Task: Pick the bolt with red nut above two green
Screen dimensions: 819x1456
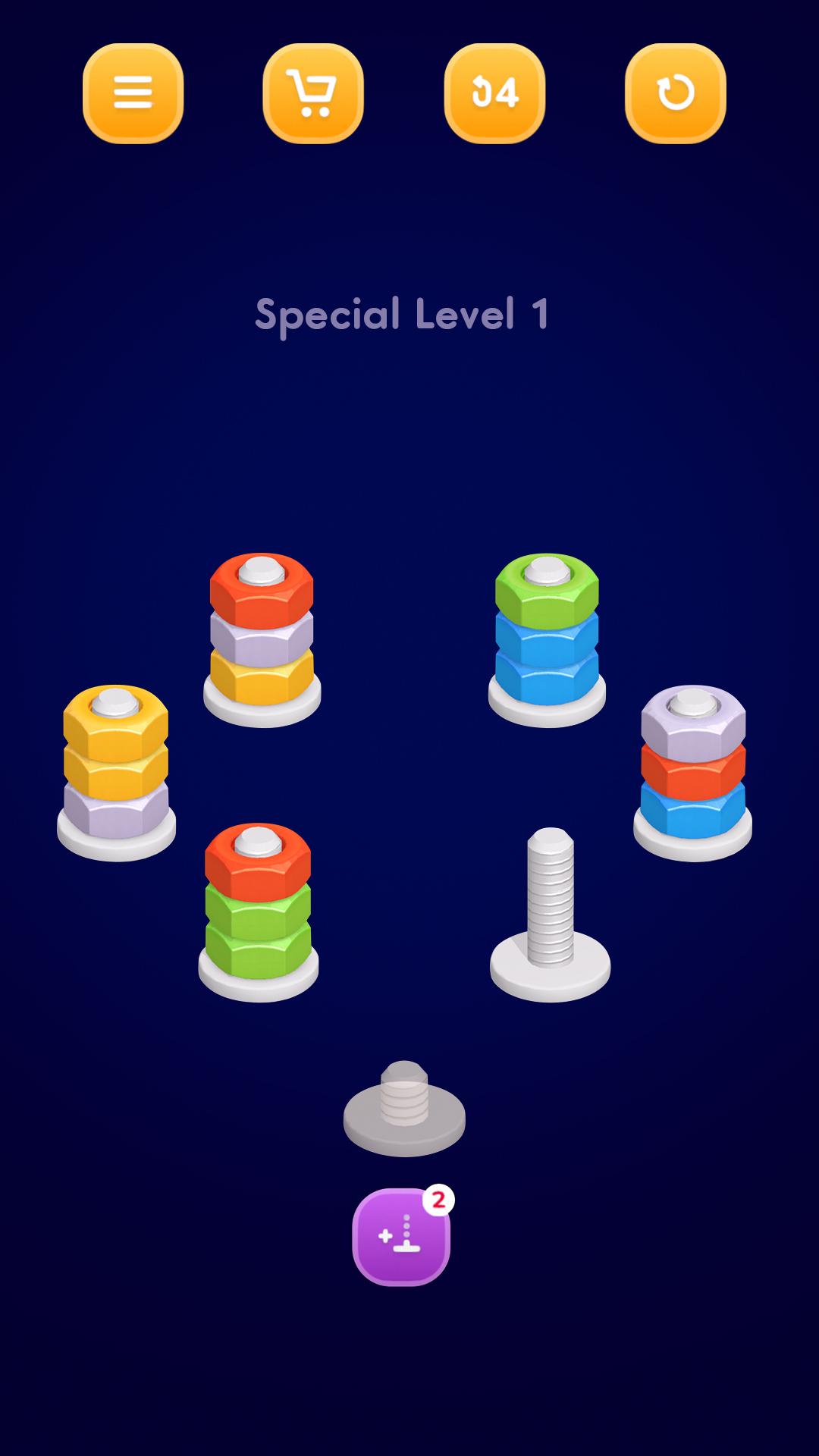Action: [x=258, y=908]
